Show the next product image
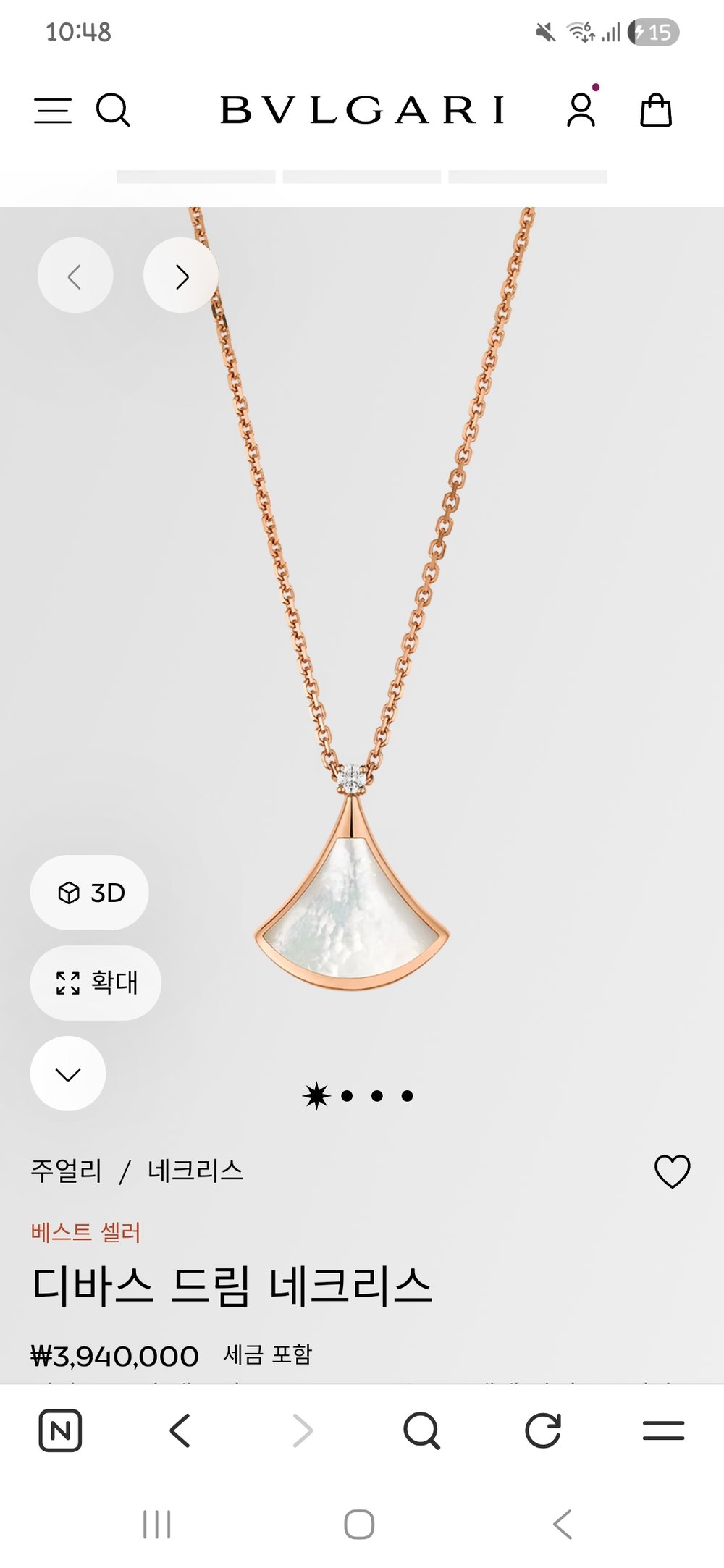 (x=181, y=276)
